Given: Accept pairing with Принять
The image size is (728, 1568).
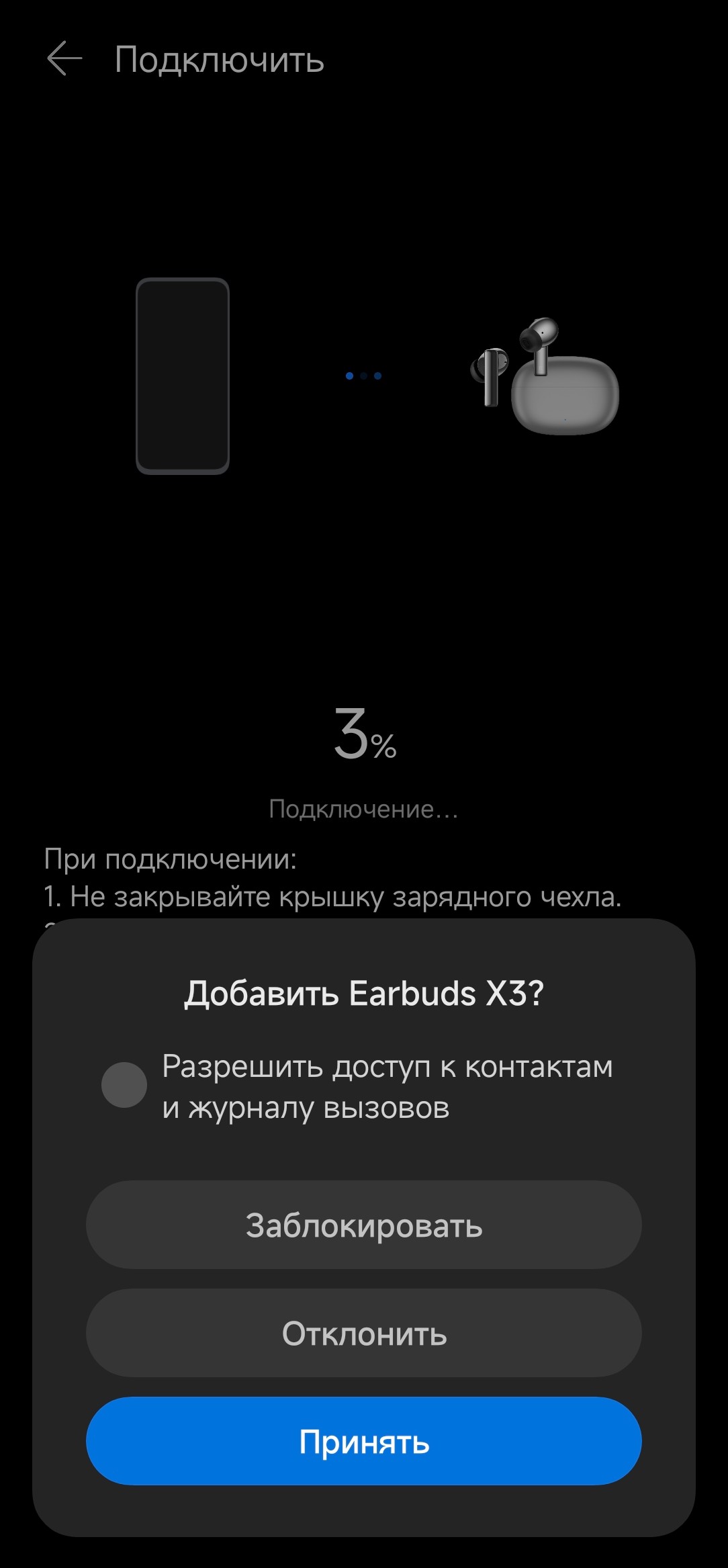Looking at the screenshot, I should (363, 1441).
